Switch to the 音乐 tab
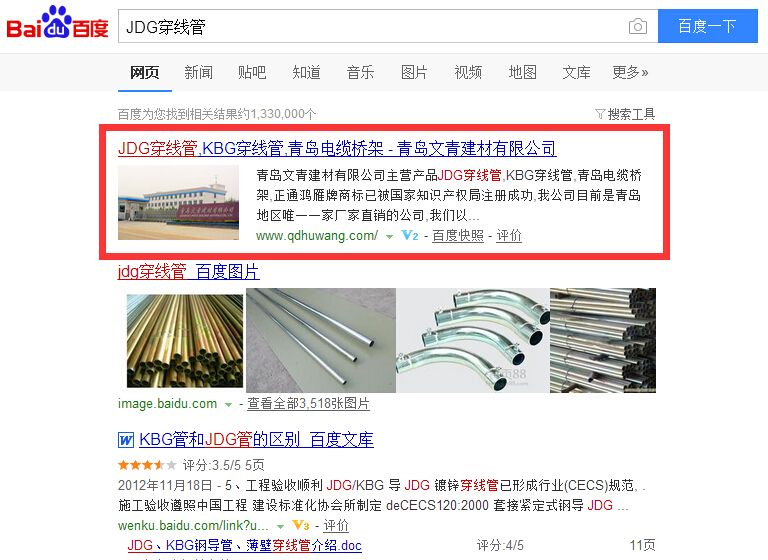The height and width of the screenshot is (560, 768). (360, 72)
